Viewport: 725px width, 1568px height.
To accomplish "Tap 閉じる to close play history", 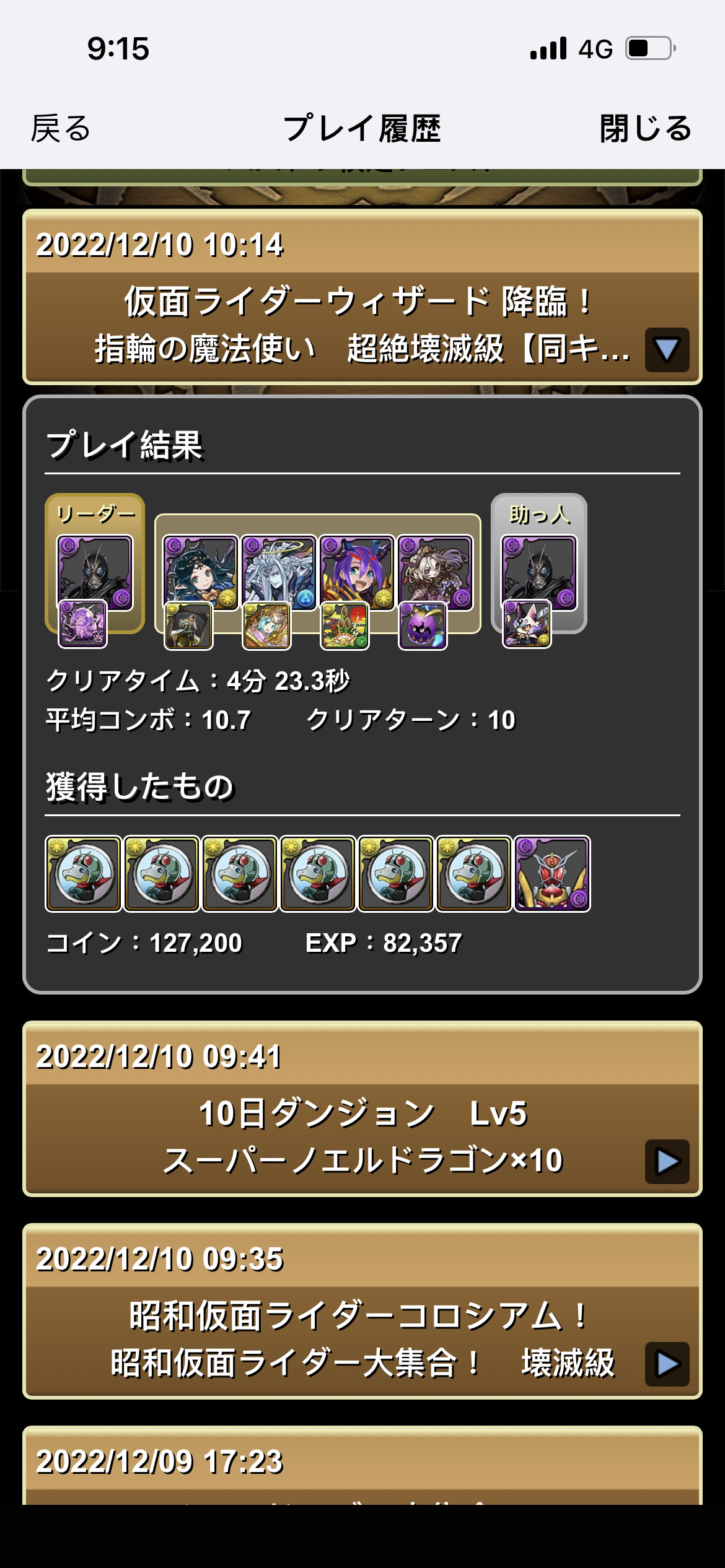I will click(645, 128).
